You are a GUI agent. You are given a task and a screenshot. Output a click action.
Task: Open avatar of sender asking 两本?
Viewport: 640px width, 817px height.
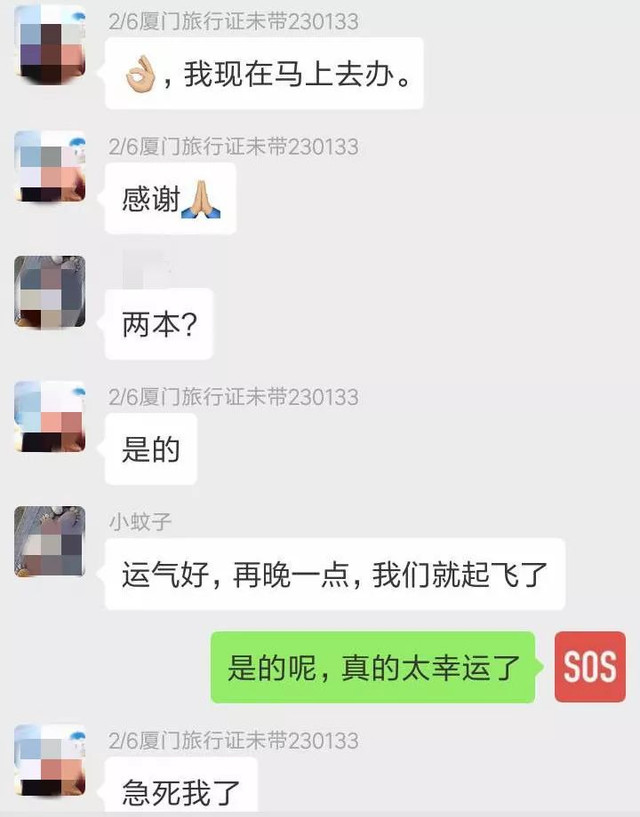[x=50, y=291]
